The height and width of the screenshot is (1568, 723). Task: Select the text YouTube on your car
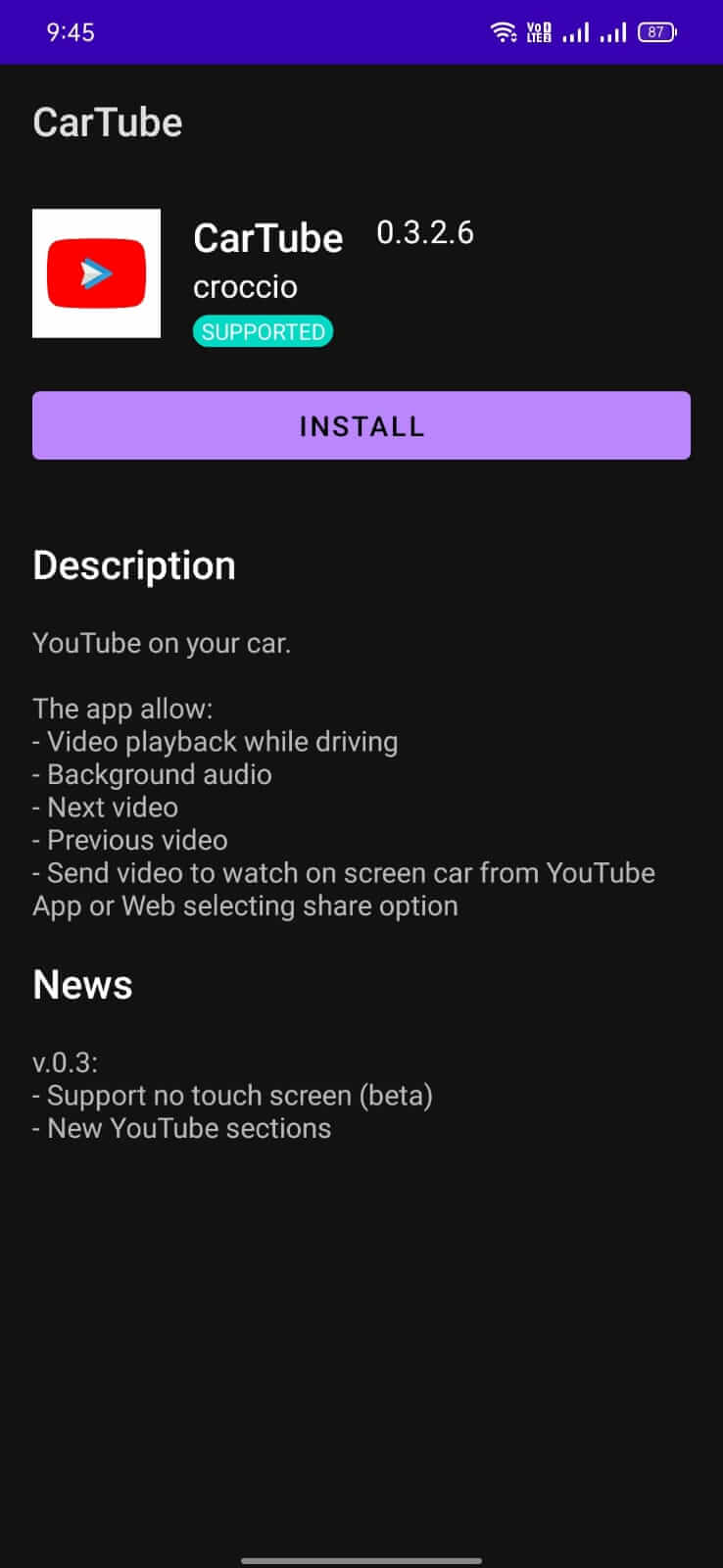(x=162, y=643)
